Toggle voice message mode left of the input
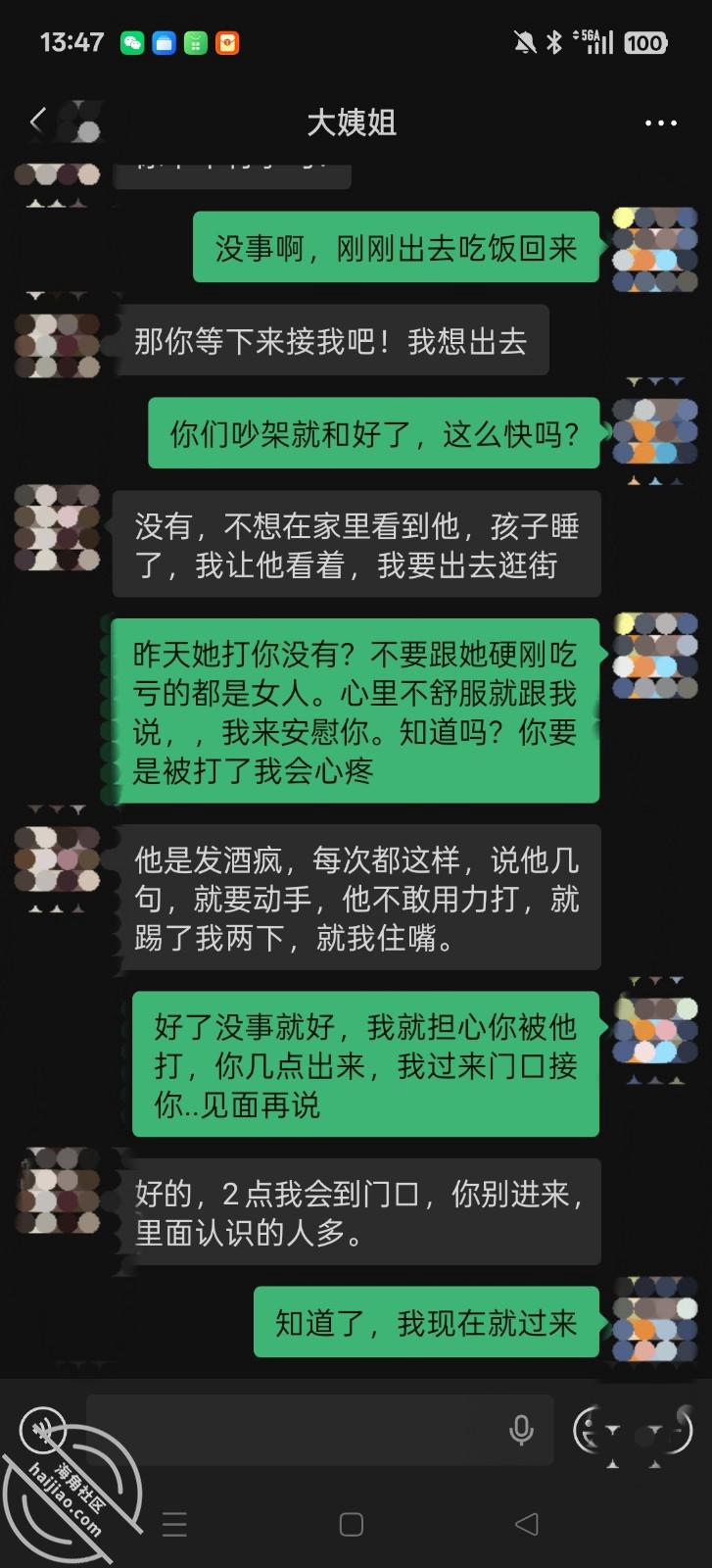 42,1431
